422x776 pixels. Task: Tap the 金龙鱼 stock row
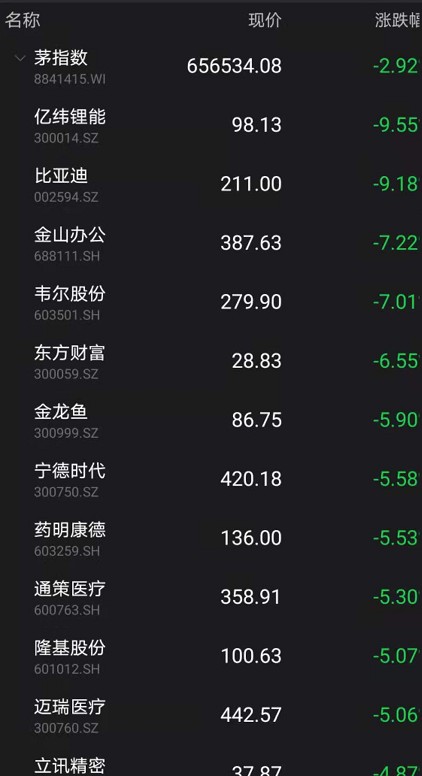pyautogui.click(x=211, y=419)
